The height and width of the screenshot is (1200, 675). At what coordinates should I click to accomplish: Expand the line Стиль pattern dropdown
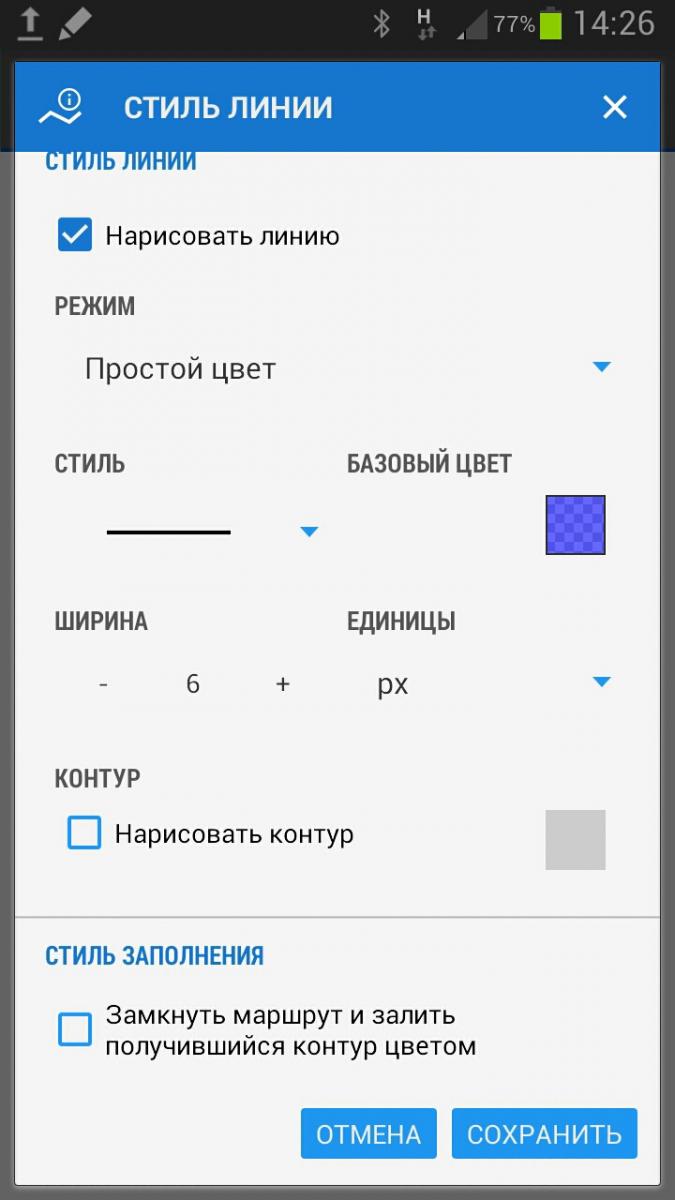pos(212,532)
